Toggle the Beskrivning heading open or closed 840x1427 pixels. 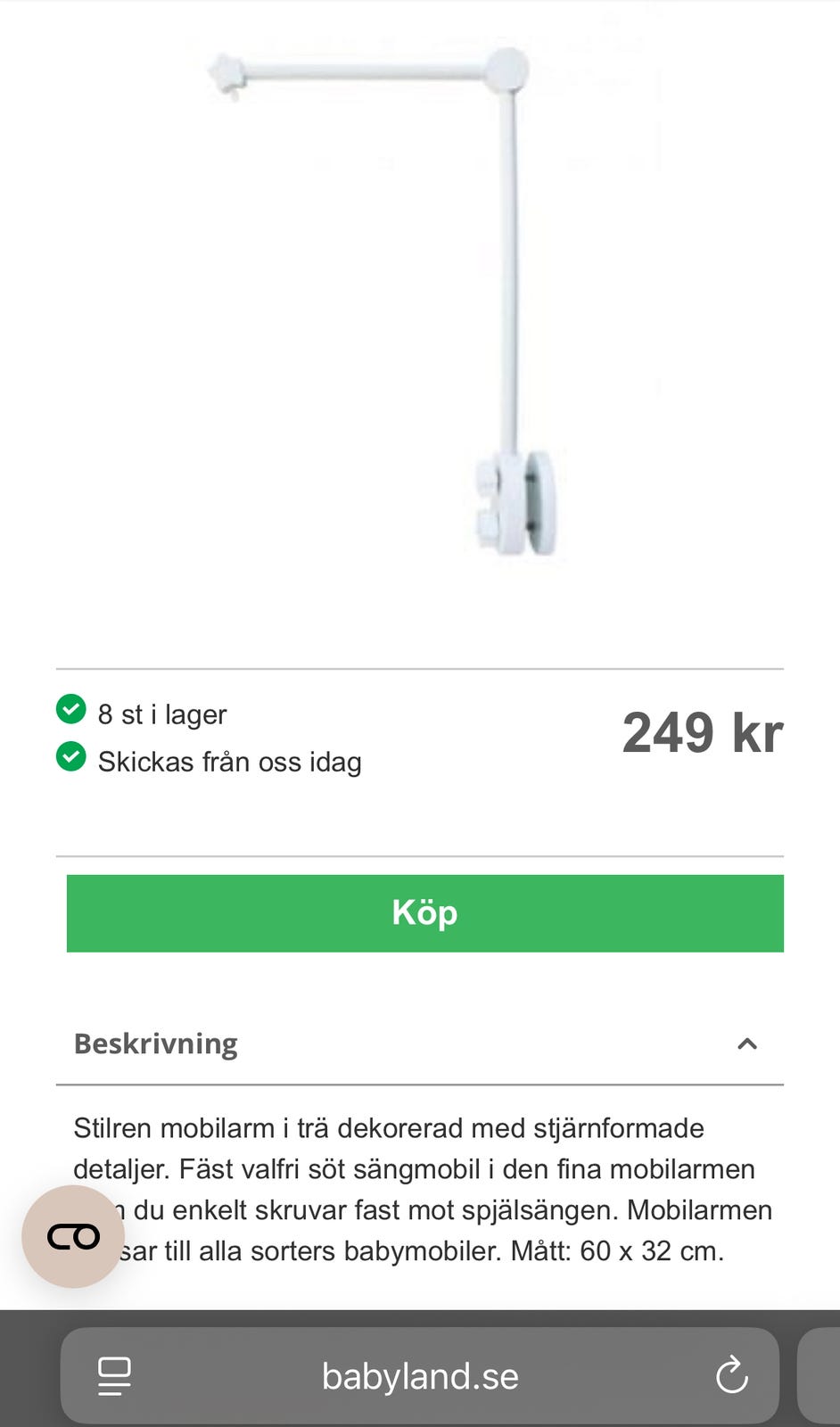[155, 1043]
